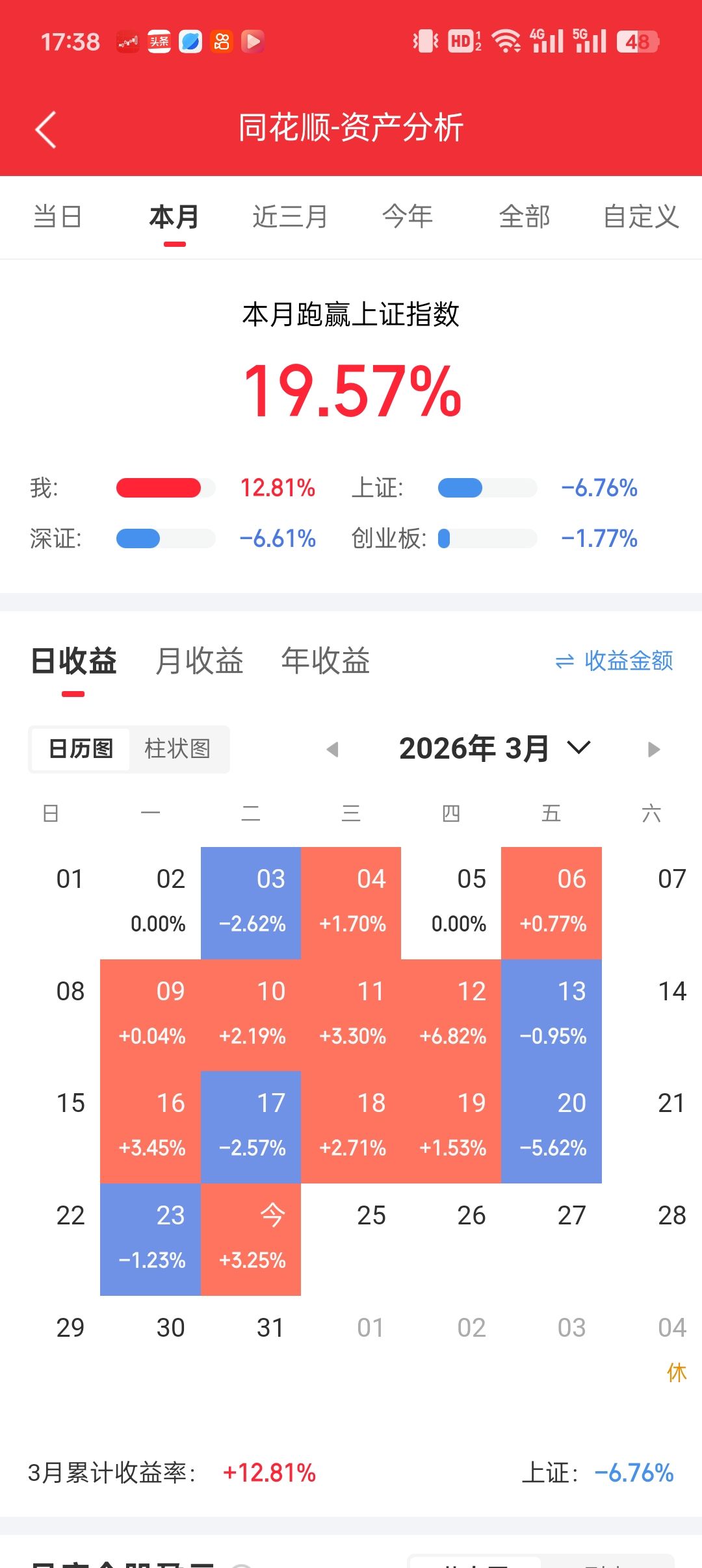Open March 03 with −2.62% return
The image size is (702, 1568).
coord(251,902)
